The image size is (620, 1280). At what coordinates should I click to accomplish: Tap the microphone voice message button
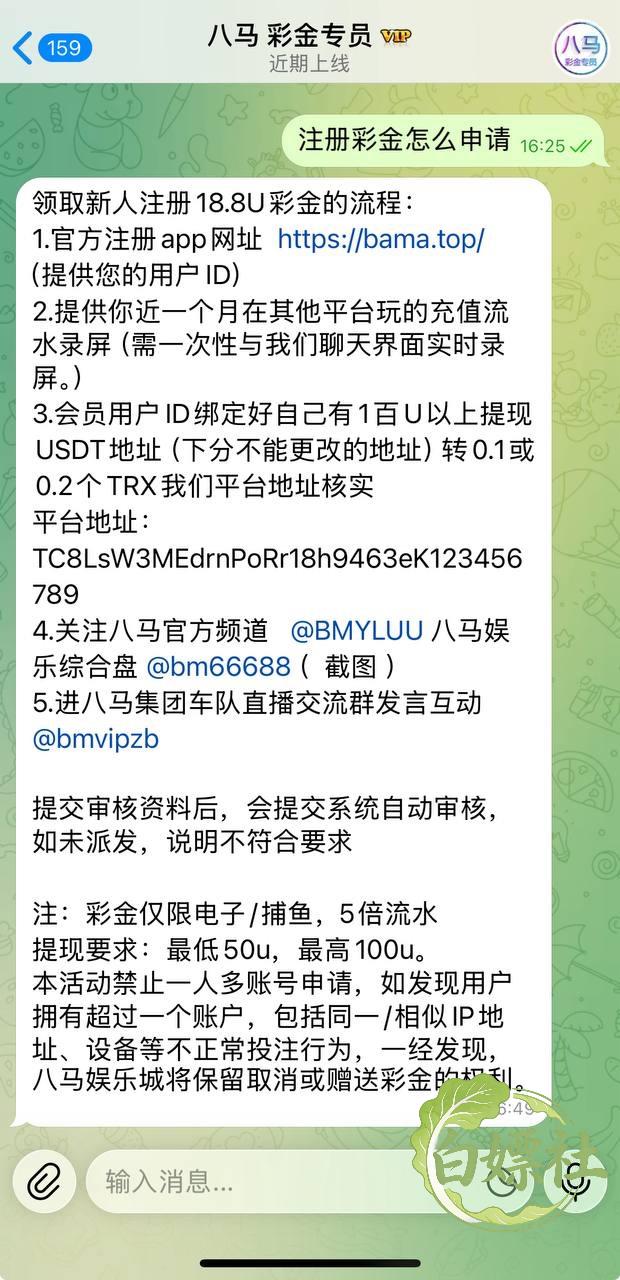[576, 1183]
